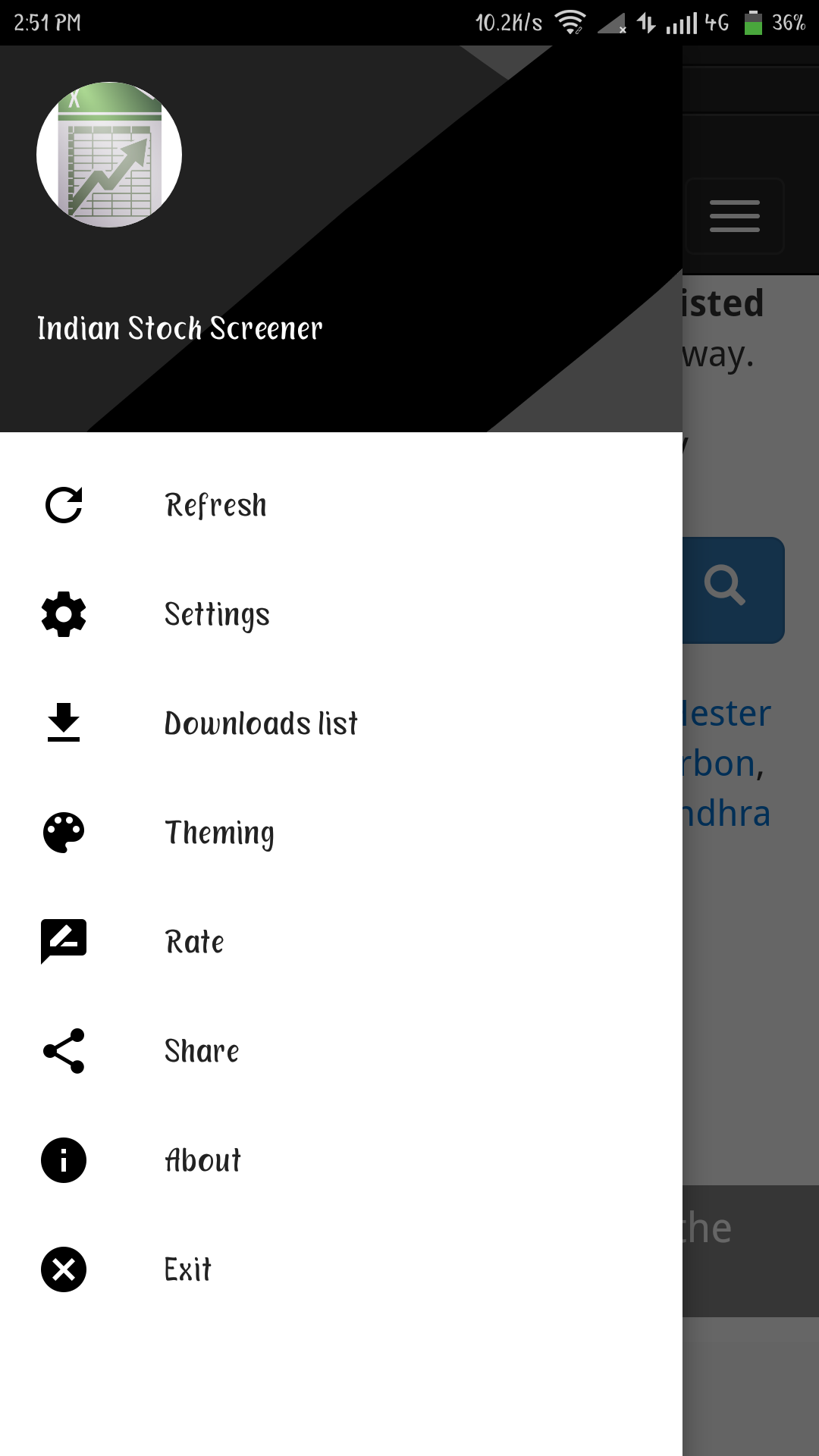This screenshot has width=819, height=1456.
Task: Tap Rate to review the app
Action: pyautogui.click(x=195, y=942)
